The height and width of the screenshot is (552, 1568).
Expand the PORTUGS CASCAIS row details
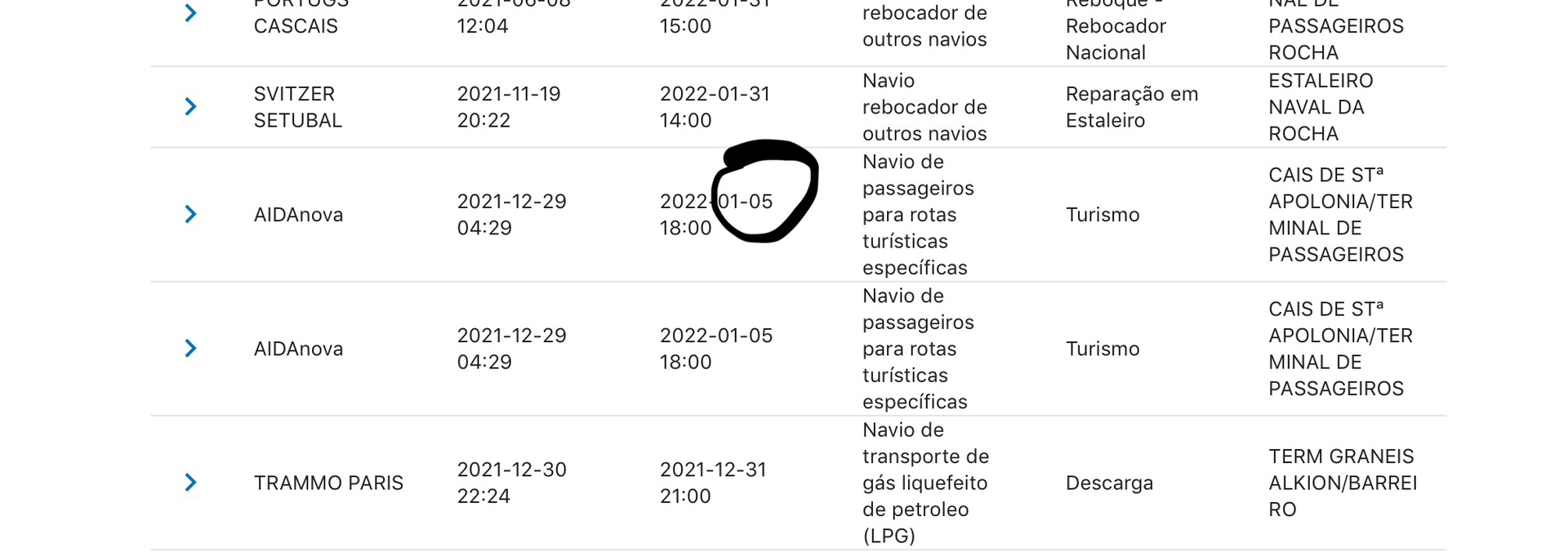click(190, 13)
